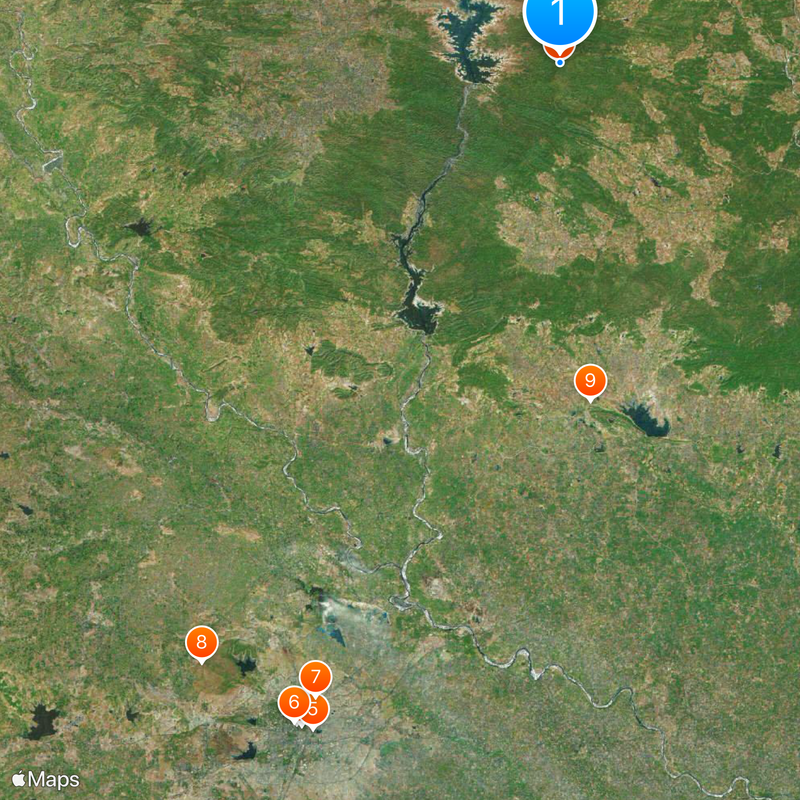
Task: Select the blue map pin numbered 1
Action: point(560,14)
